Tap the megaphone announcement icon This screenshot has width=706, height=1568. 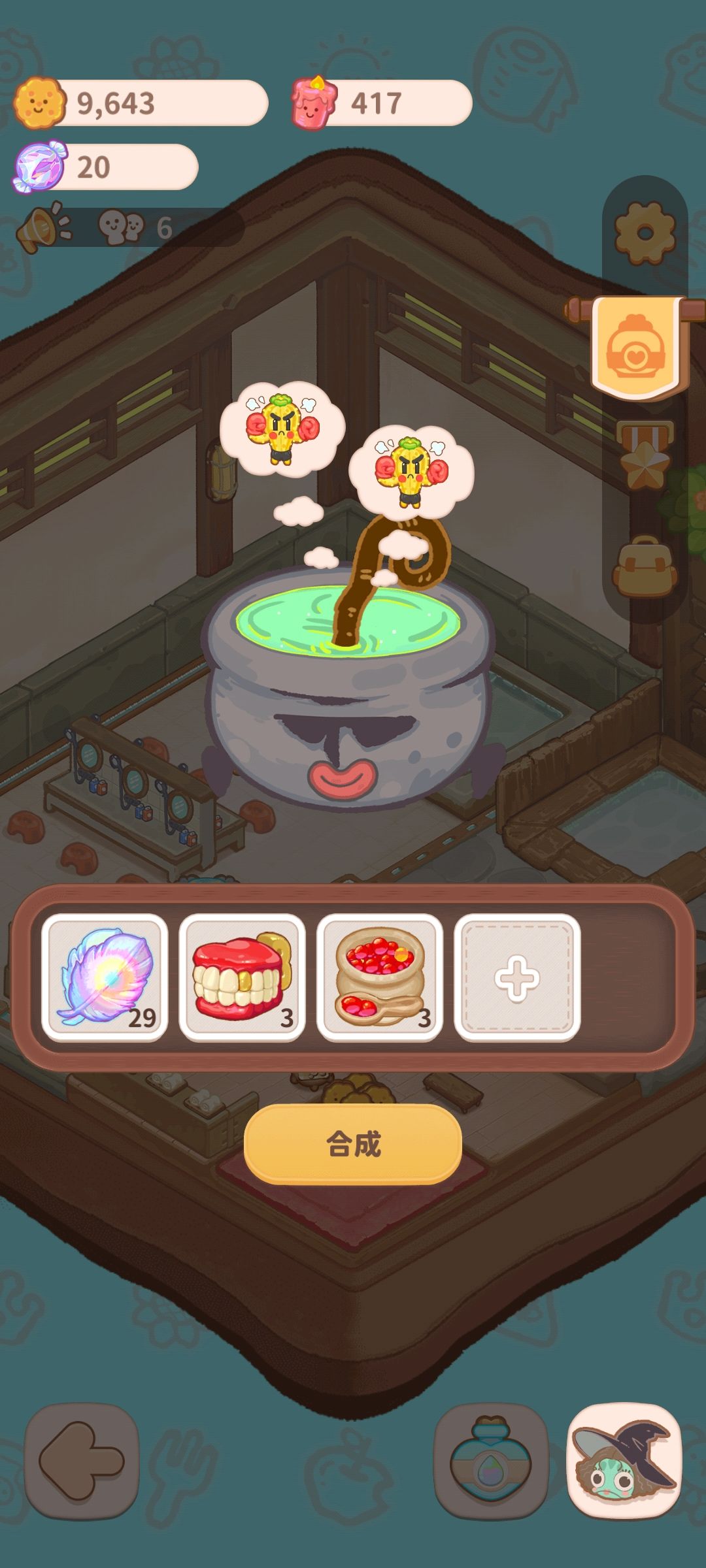(41, 227)
